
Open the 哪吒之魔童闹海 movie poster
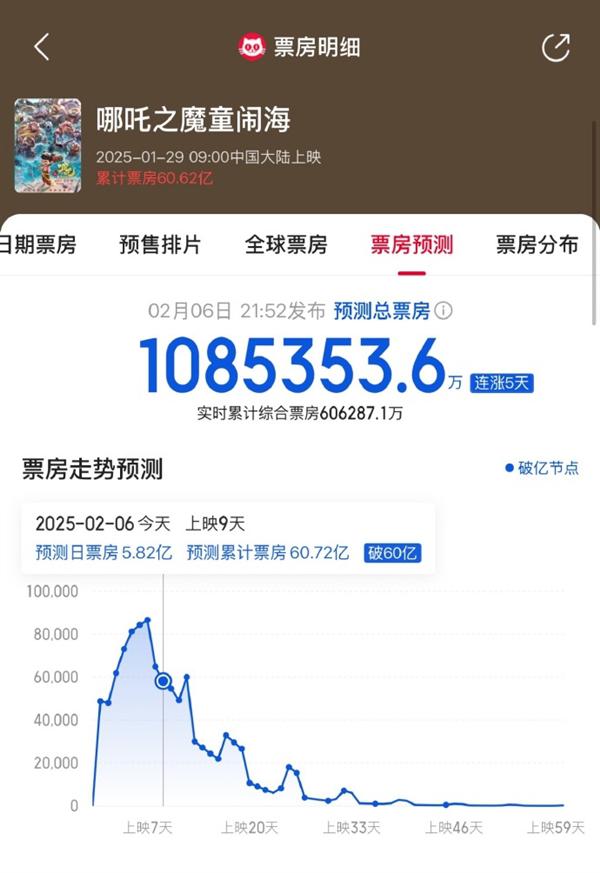point(47,145)
